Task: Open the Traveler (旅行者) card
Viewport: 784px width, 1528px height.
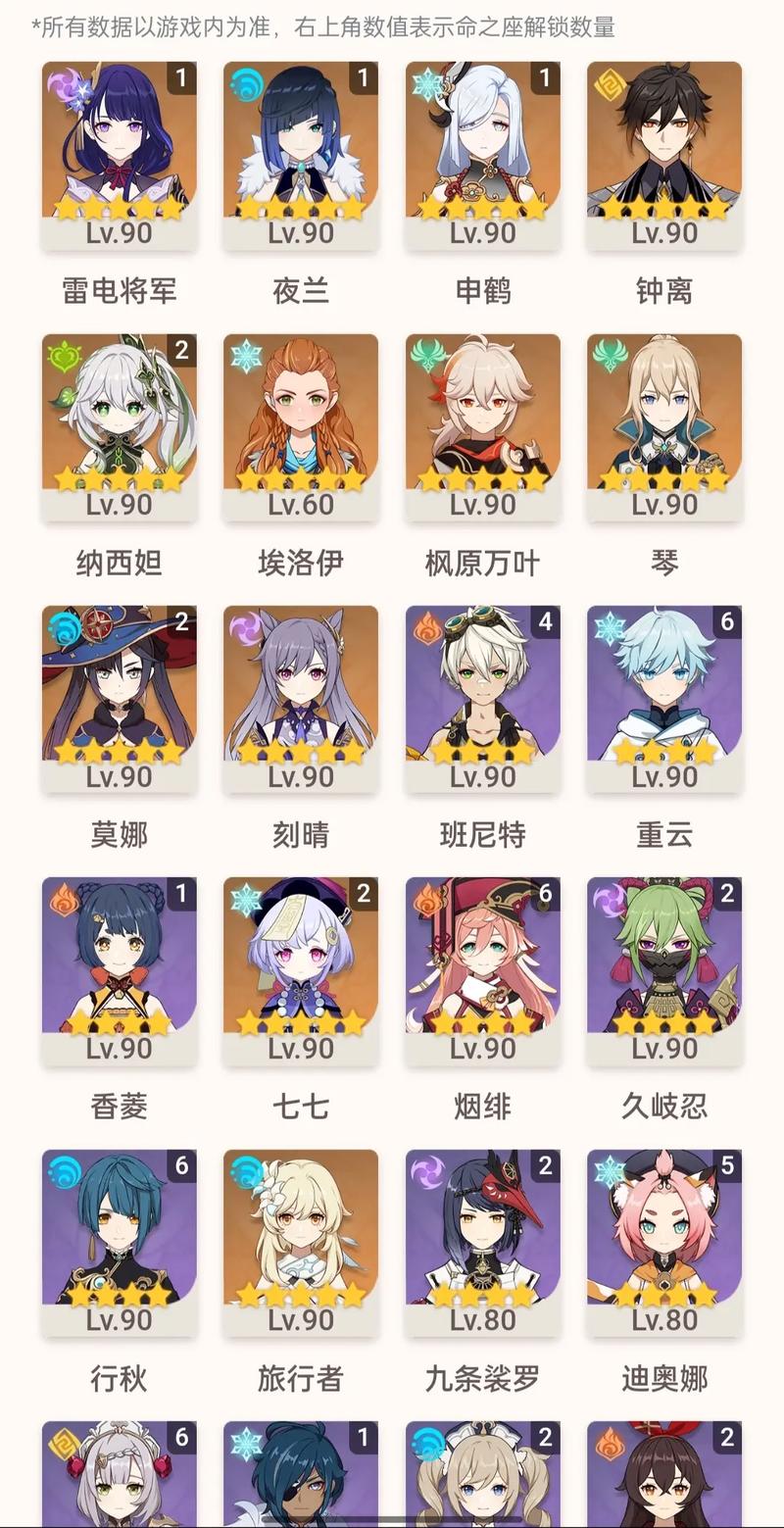Action: click(301, 1243)
